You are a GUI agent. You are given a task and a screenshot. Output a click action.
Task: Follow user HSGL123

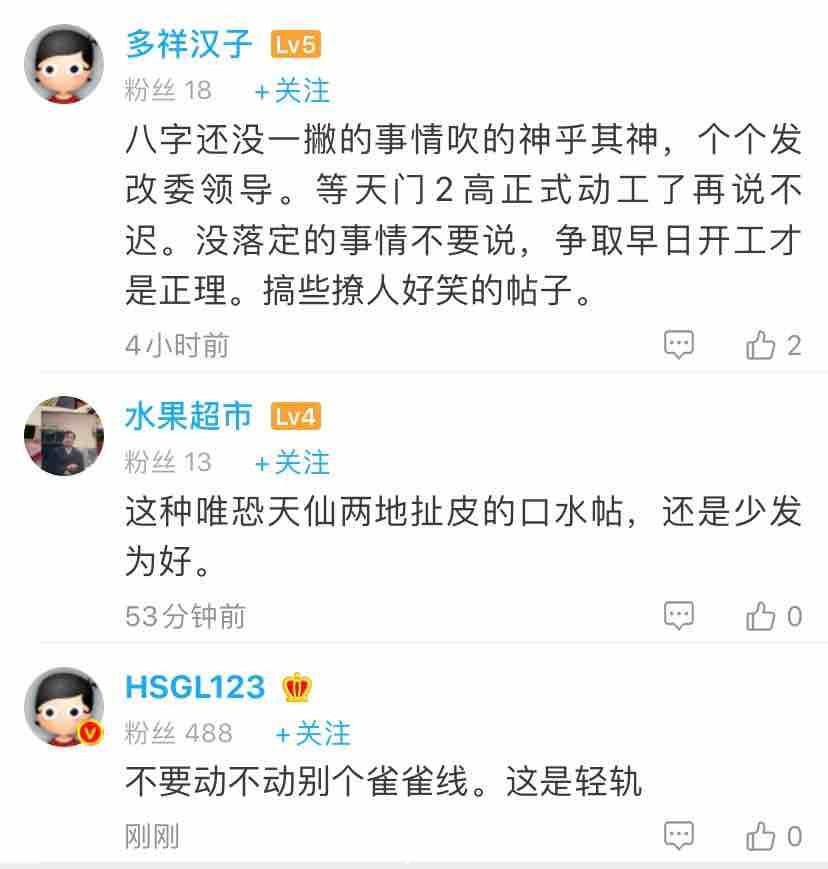coord(313,733)
